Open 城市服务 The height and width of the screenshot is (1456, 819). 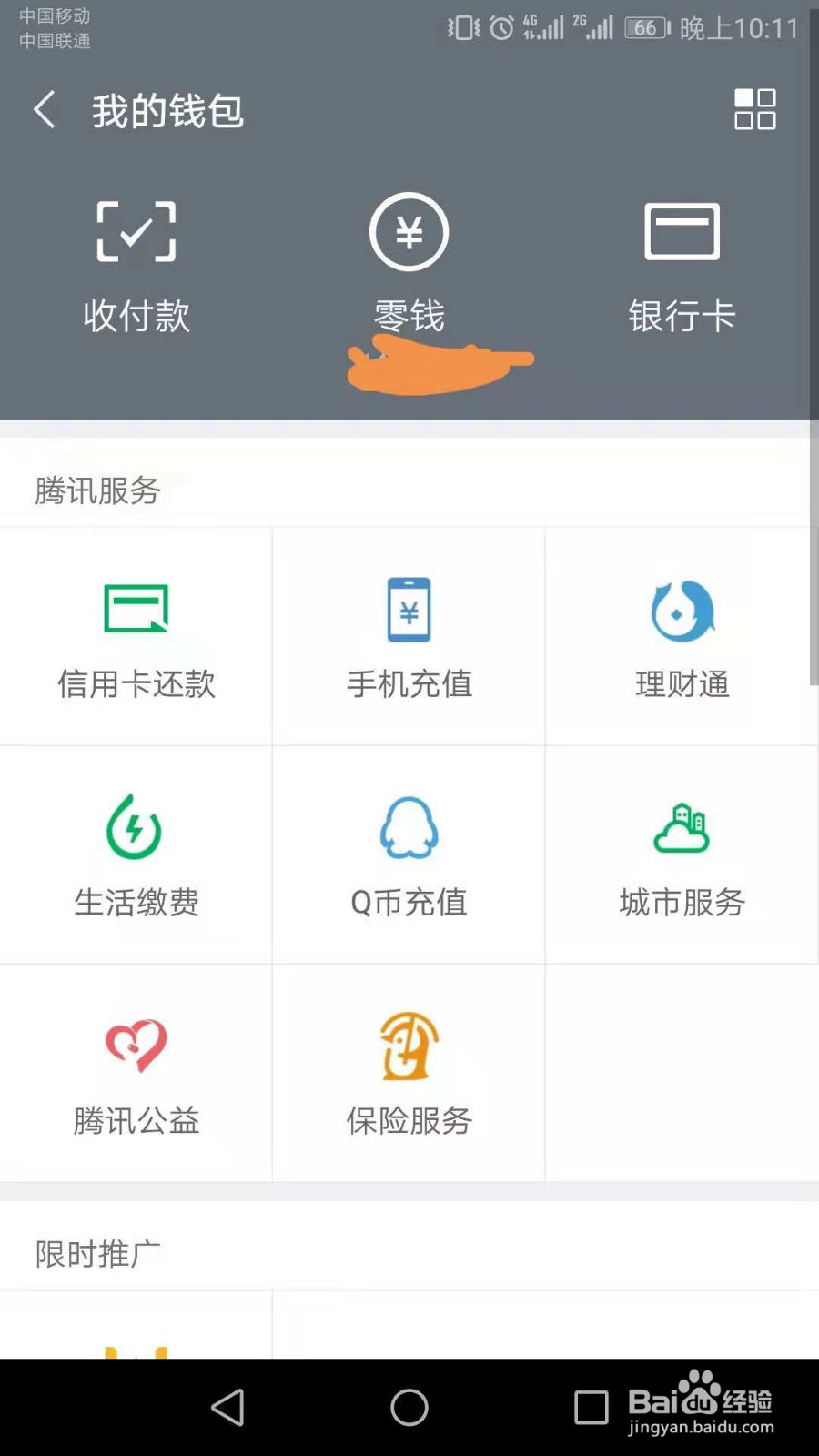click(682, 855)
